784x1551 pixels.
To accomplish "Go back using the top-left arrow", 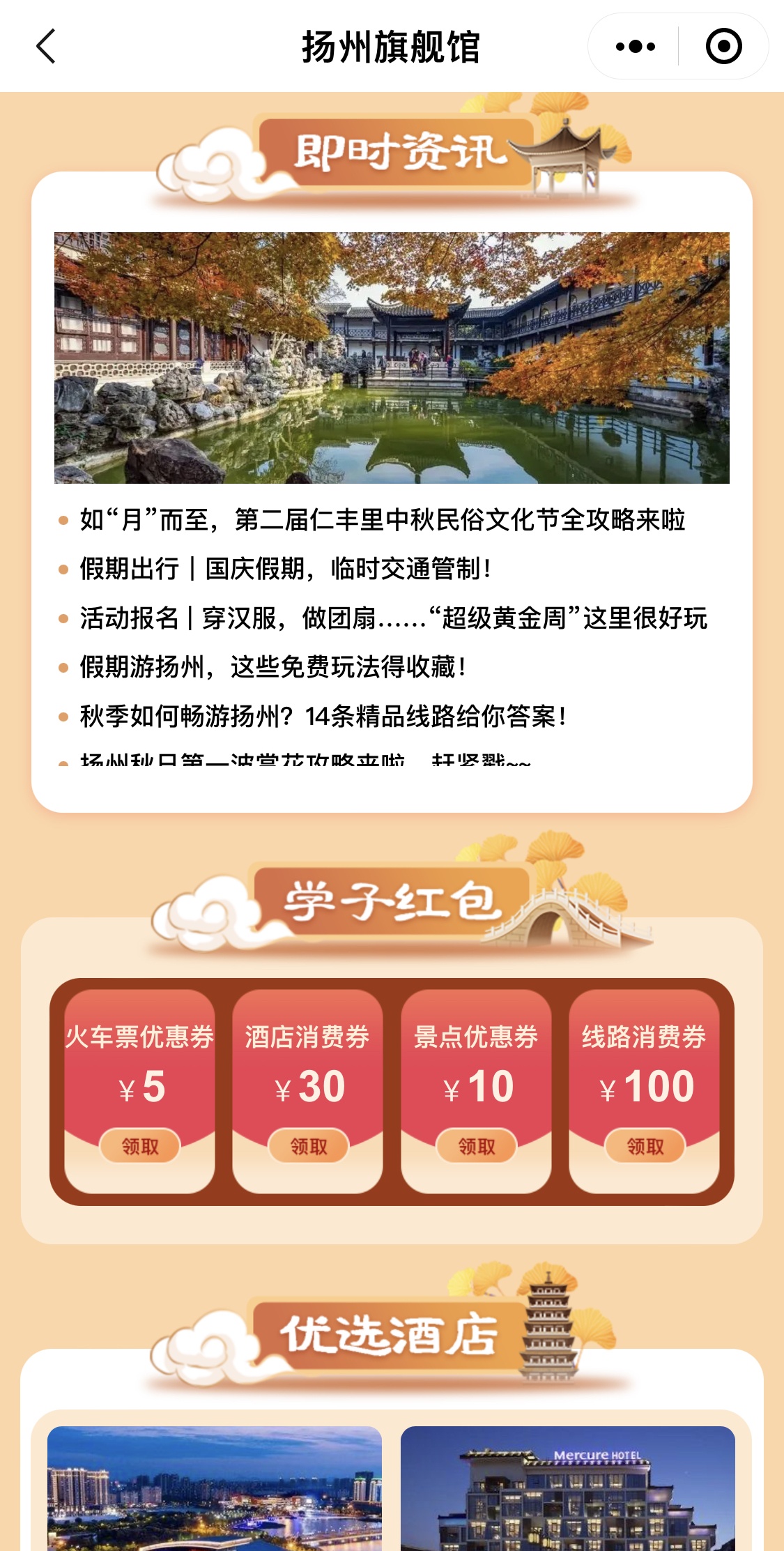I will [x=46, y=47].
